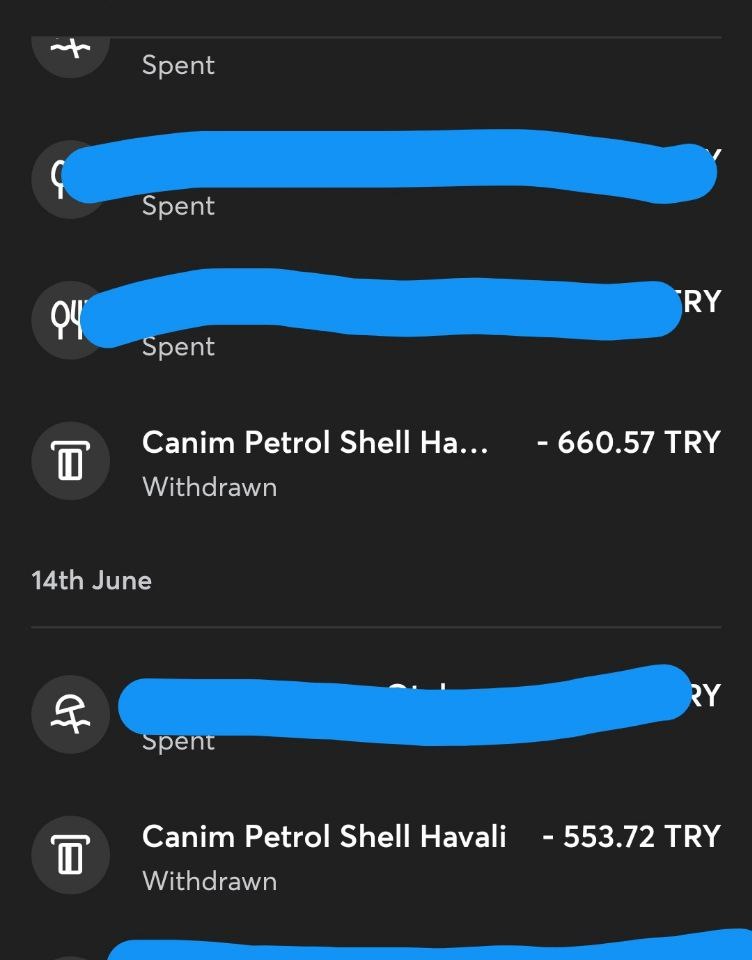The image size is (752, 960).
Task: Tap the merchant avatar under the 14th June section
Action: click(69, 714)
